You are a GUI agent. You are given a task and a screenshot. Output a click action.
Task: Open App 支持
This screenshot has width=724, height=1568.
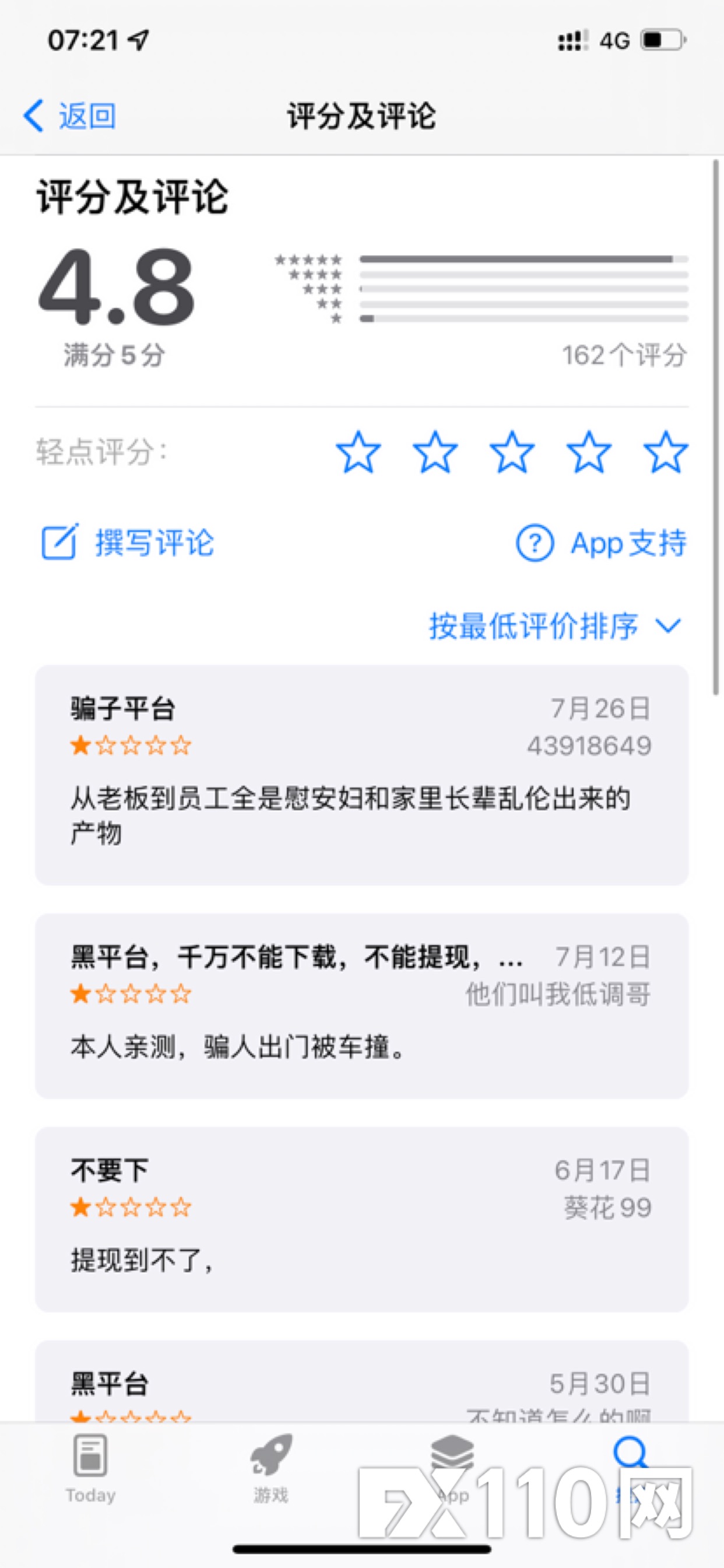point(601,542)
